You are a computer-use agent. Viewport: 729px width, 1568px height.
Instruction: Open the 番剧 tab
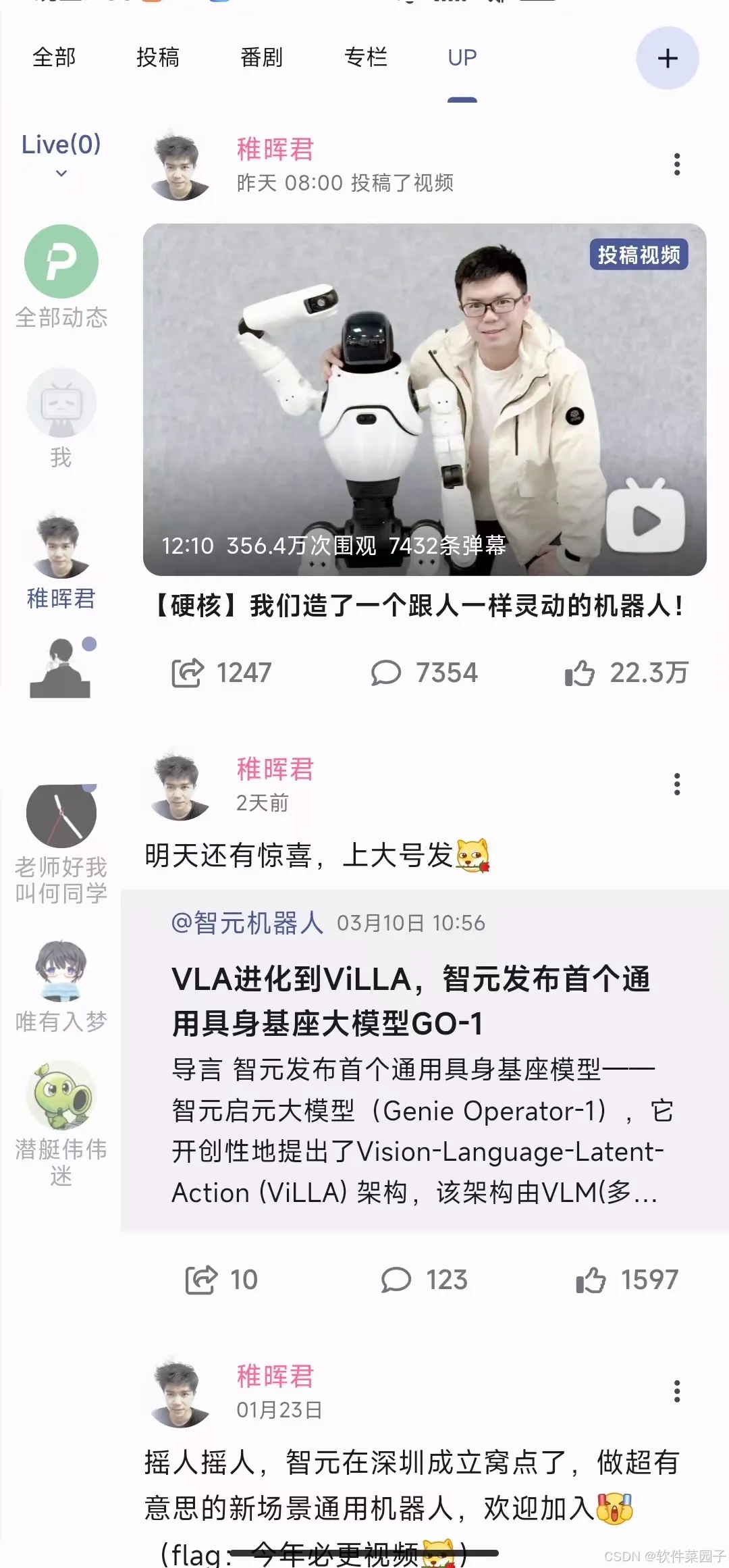[261, 57]
